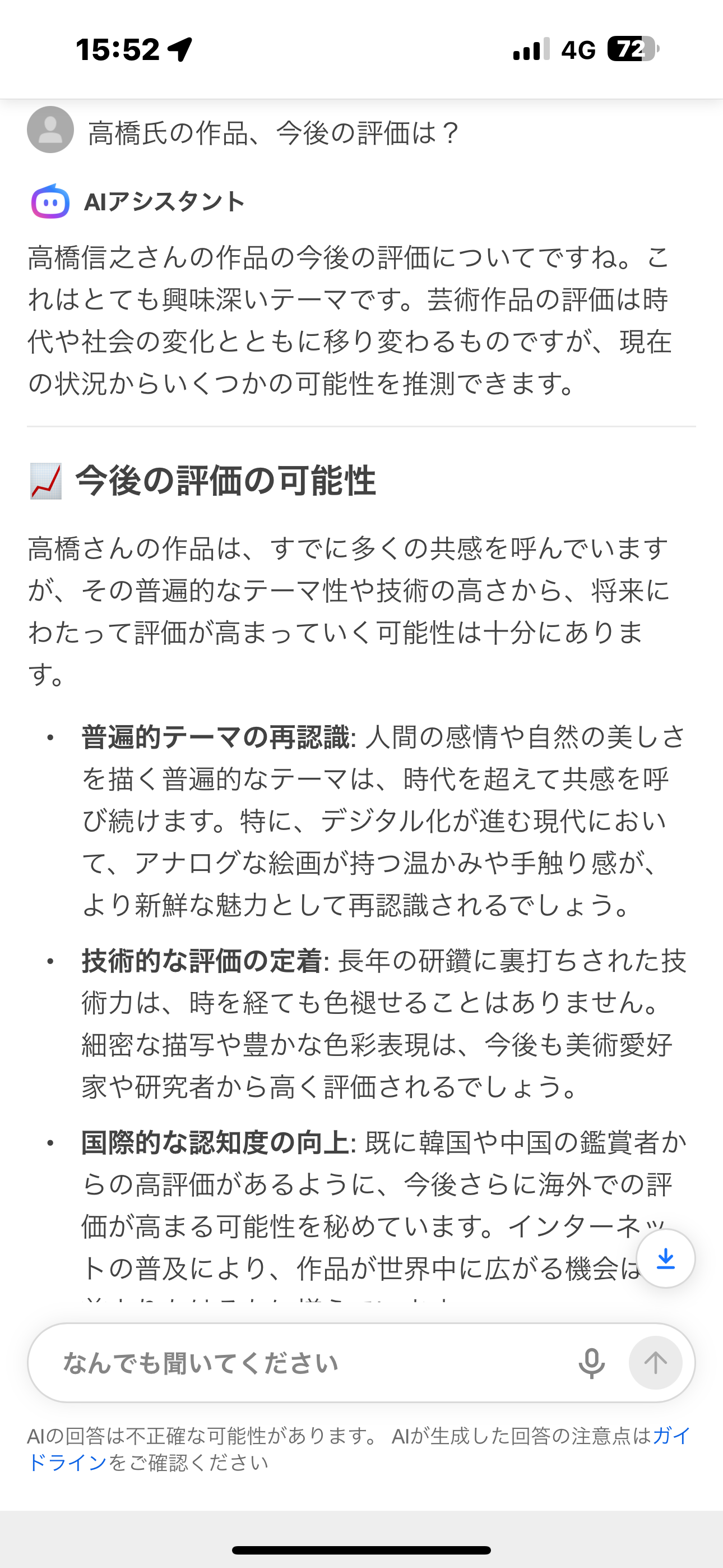Screen dimensions: 723x1568
Task: Start voice input with the microphone
Action: [x=591, y=1363]
